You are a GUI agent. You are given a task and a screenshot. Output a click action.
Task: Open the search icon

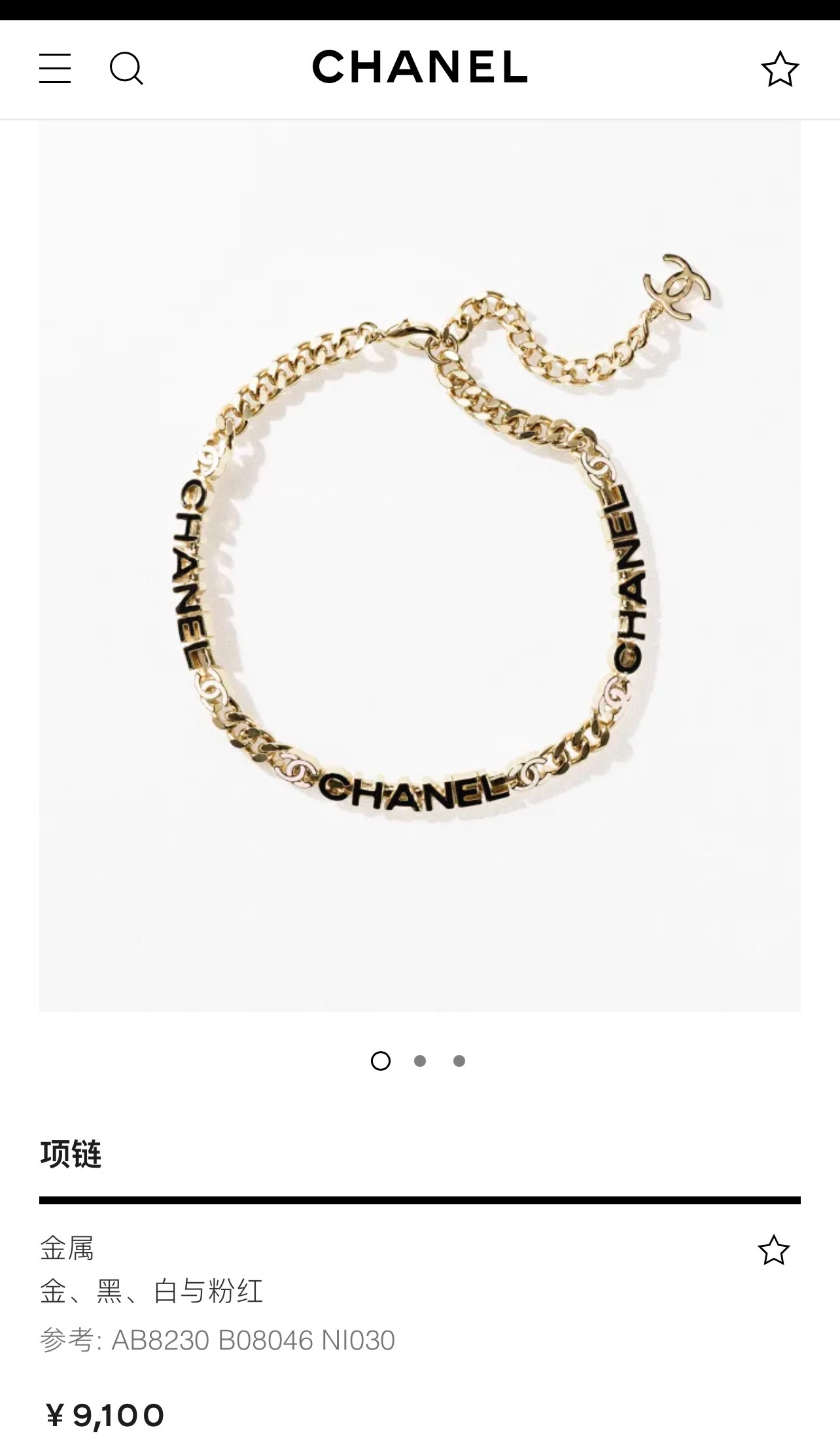point(126,69)
